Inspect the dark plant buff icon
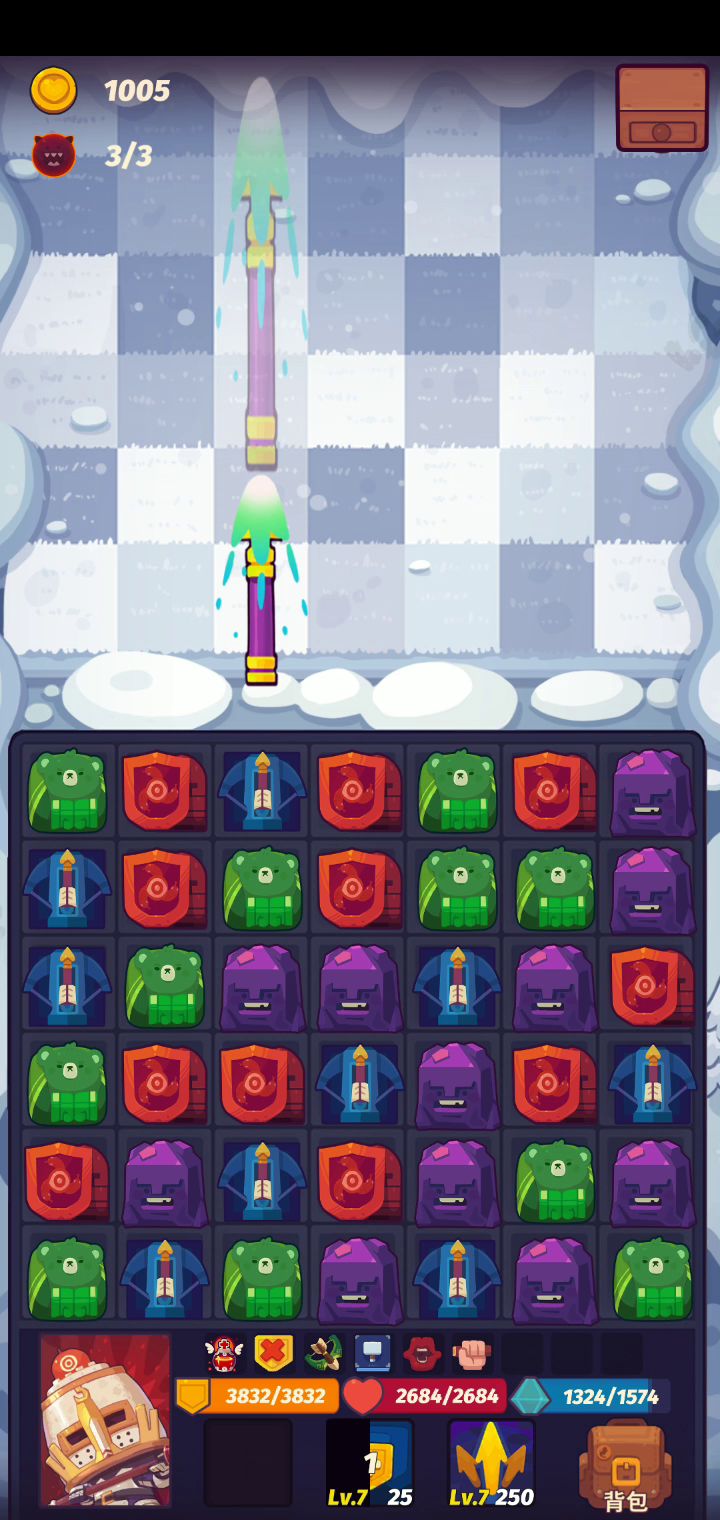 (x=323, y=1354)
